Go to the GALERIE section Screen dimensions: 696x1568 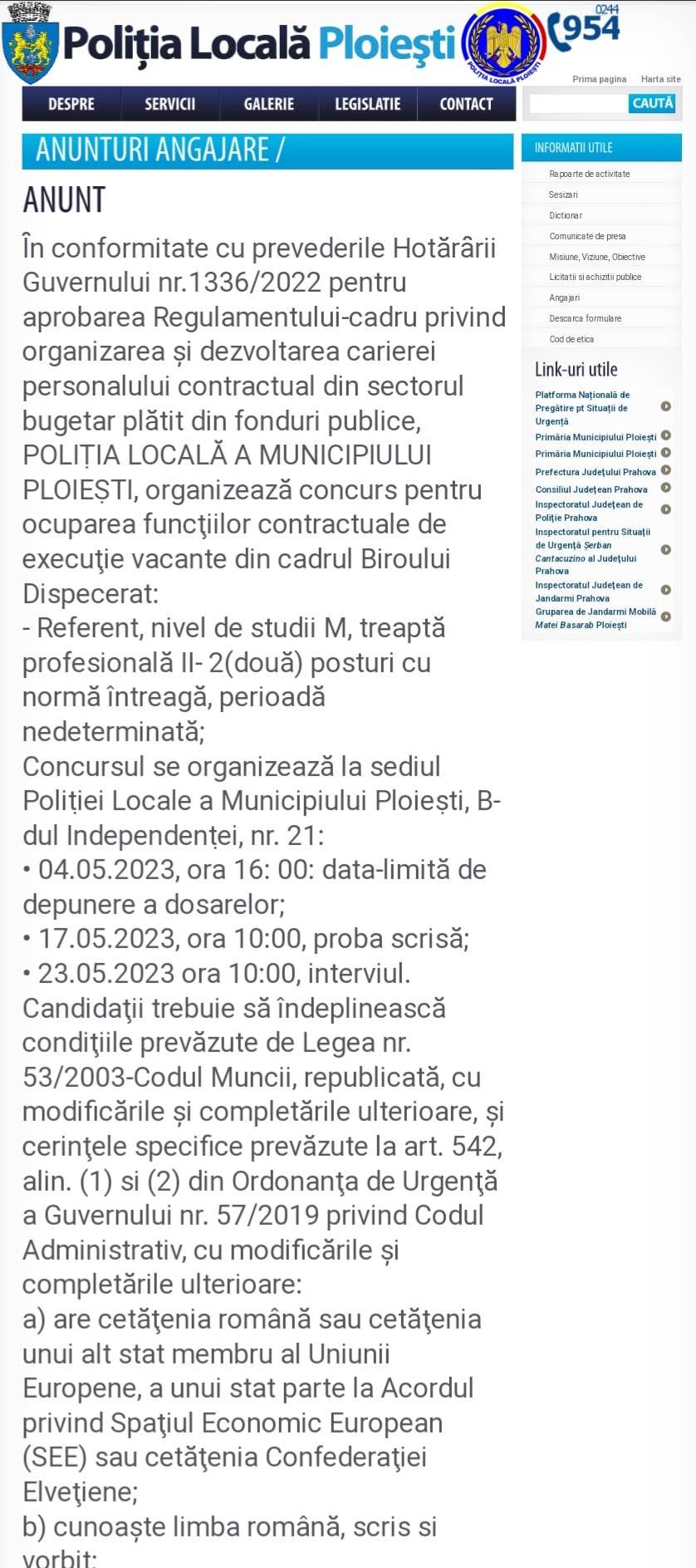pyautogui.click(x=268, y=105)
